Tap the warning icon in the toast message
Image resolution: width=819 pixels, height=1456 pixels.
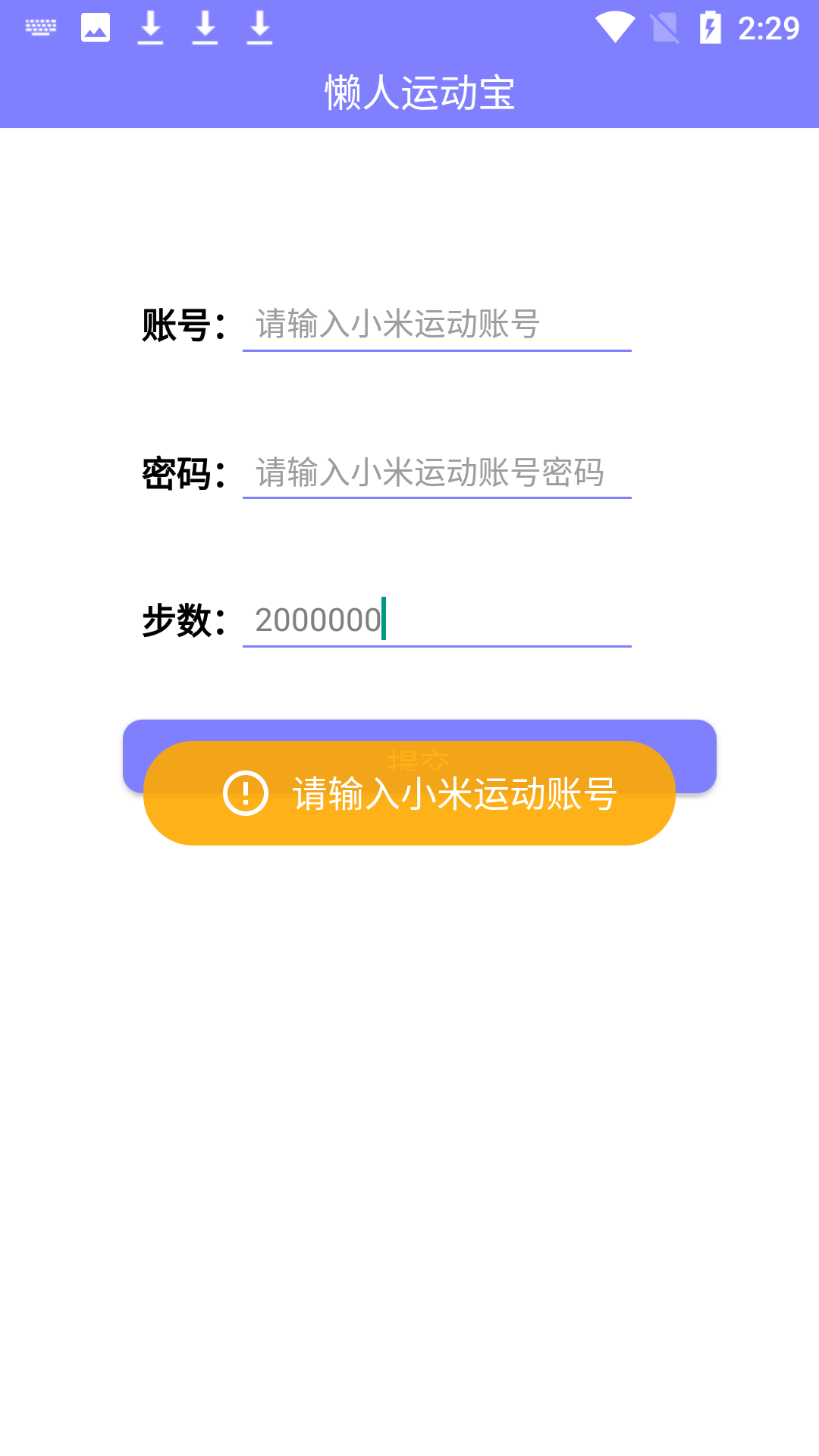point(244,794)
